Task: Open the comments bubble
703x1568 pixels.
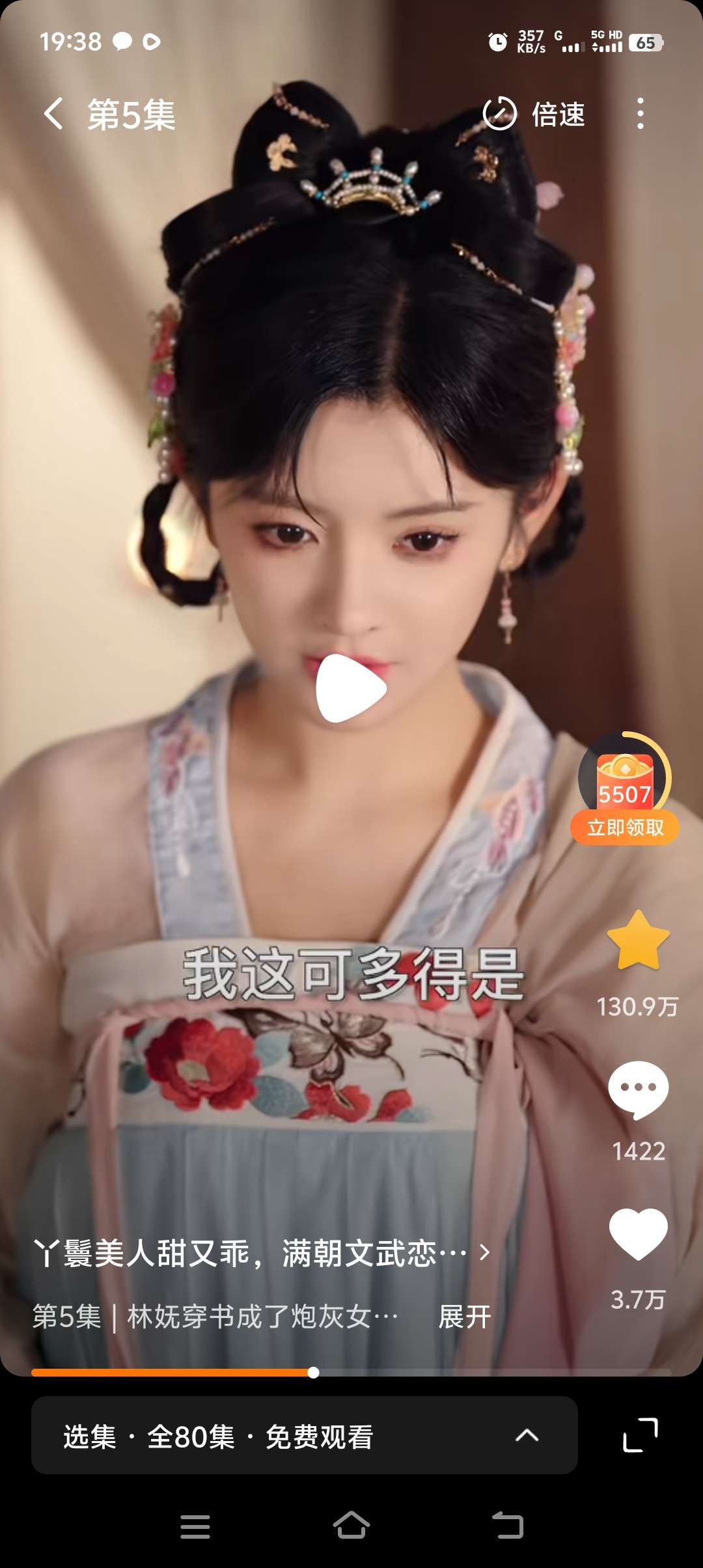Action: pos(638,1089)
